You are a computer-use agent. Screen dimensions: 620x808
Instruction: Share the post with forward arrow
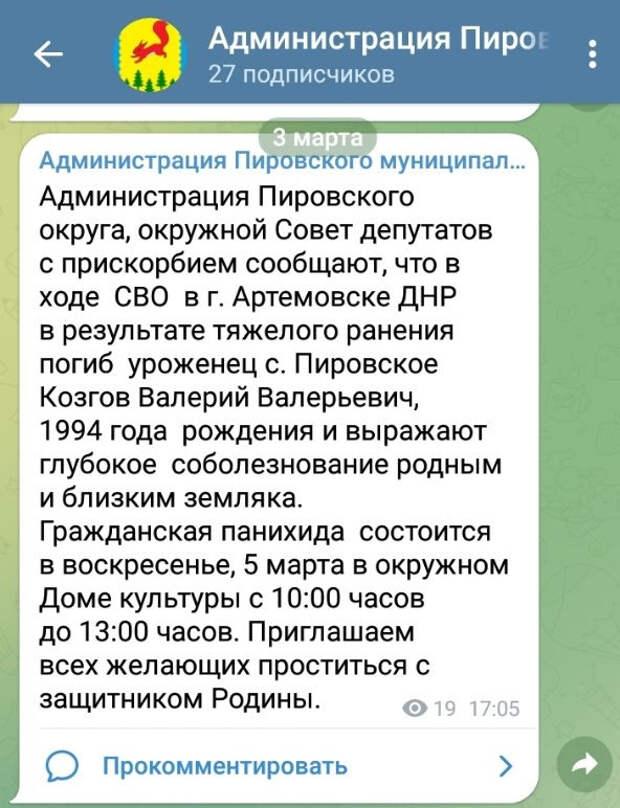pos(584,764)
